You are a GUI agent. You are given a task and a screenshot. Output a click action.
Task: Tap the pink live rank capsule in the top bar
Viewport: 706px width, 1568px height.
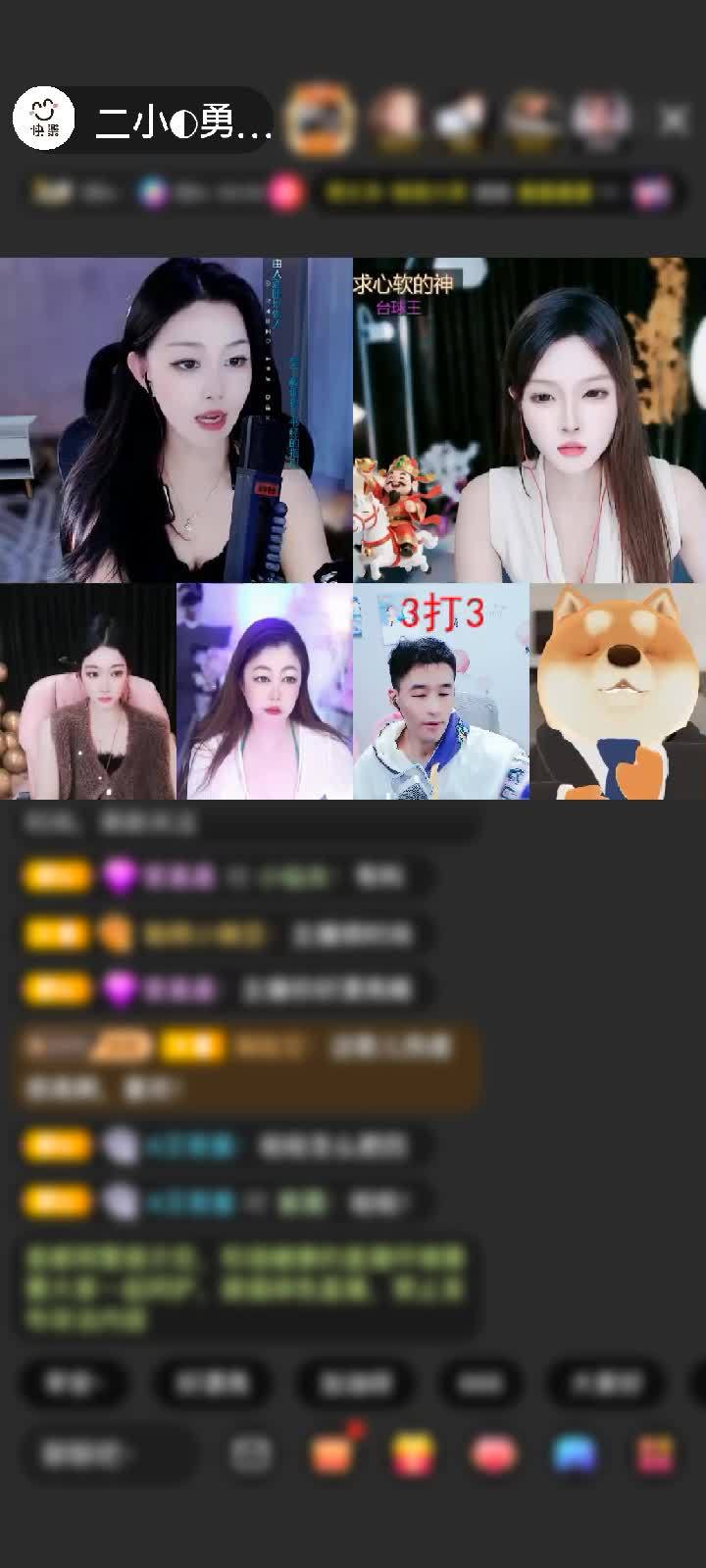pos(282,193)
